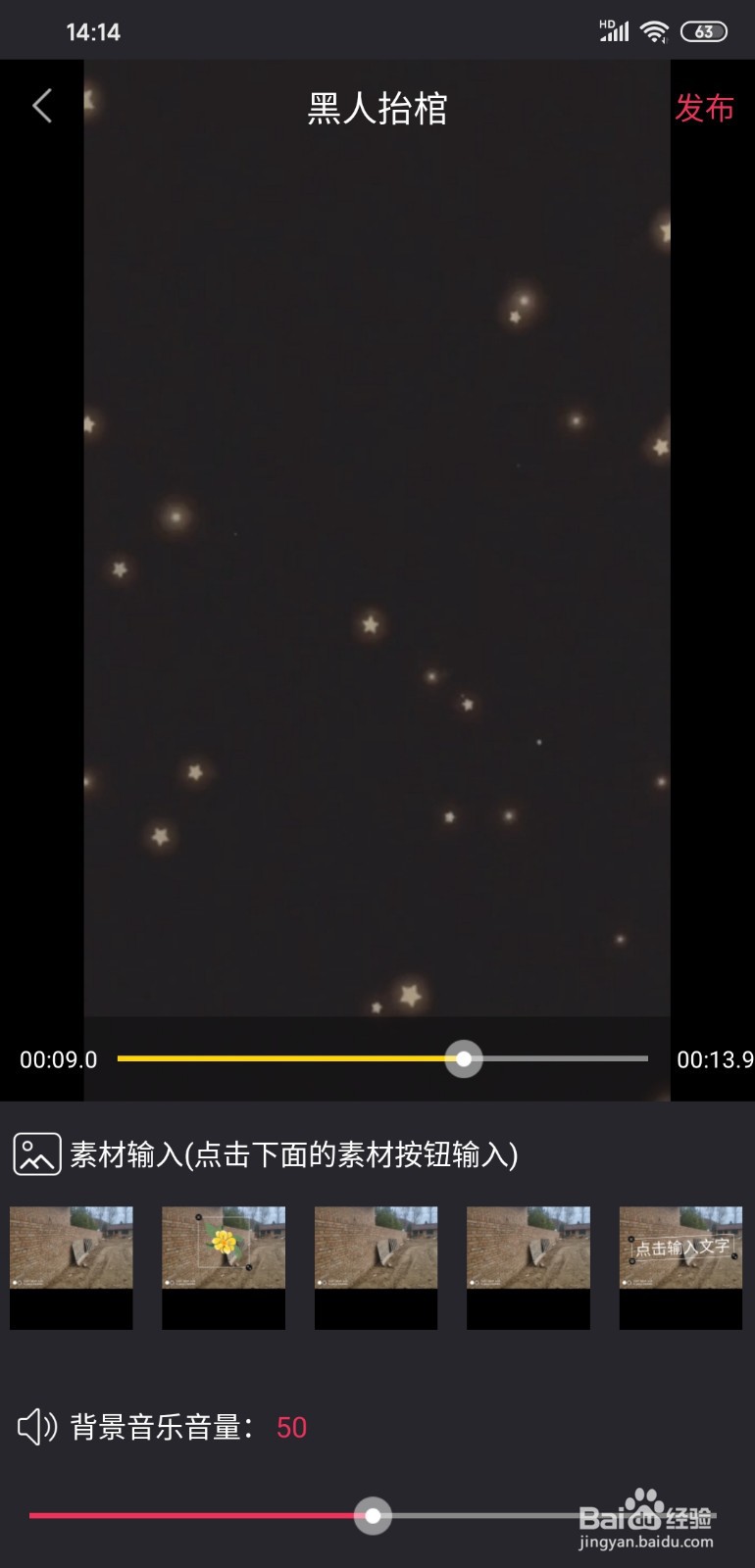Viewport: 755px width, 1568px height.
Task: Select the flower material thumbnail
Action: [x=224, y=1264]
